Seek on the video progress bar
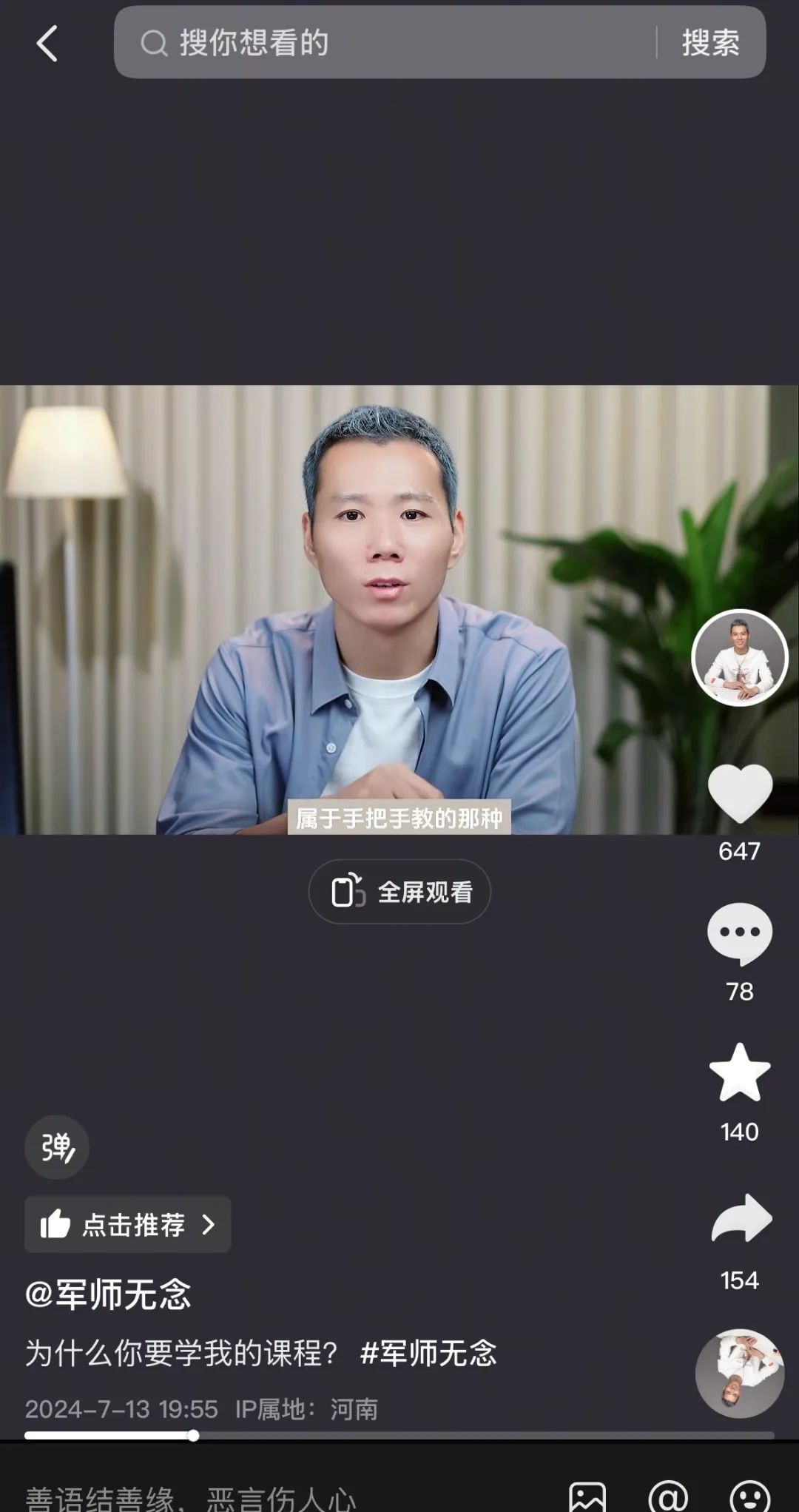This screenshot has width=799, height=1512. (x=399, y=1436)
